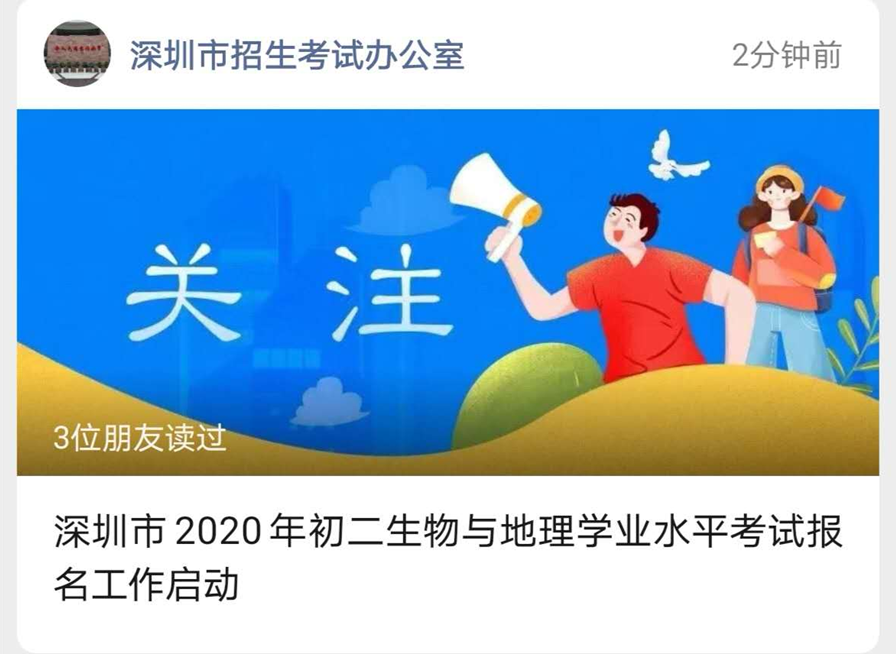Viewport: 896px width, 654px height.
Task: Open the 深圳市 2020 年初二生物与地理 exam article
Action: (x=447, y=558)
